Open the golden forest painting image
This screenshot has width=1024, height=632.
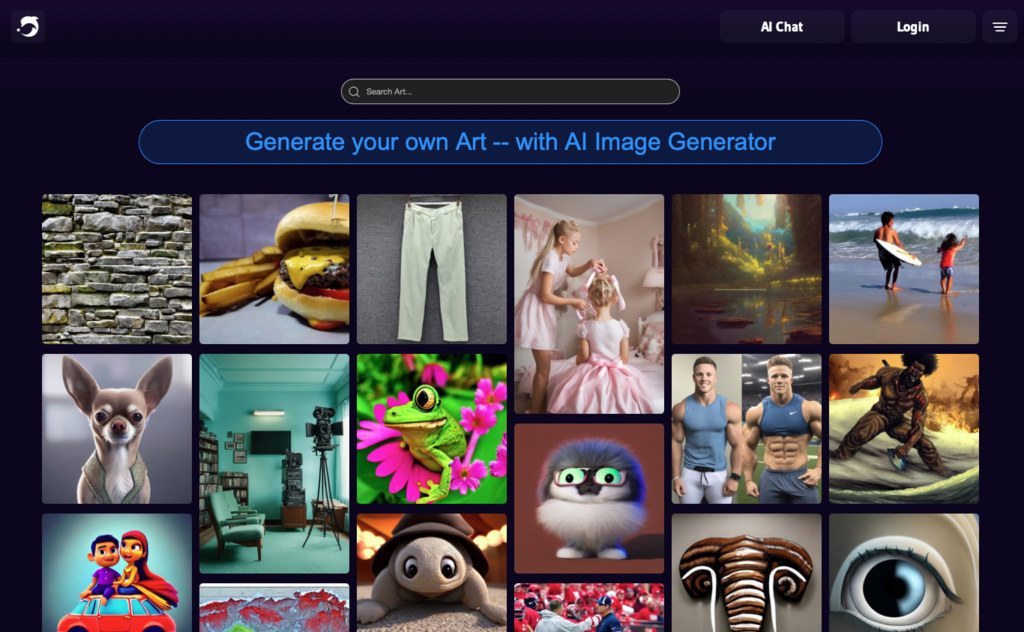[746, 269]
